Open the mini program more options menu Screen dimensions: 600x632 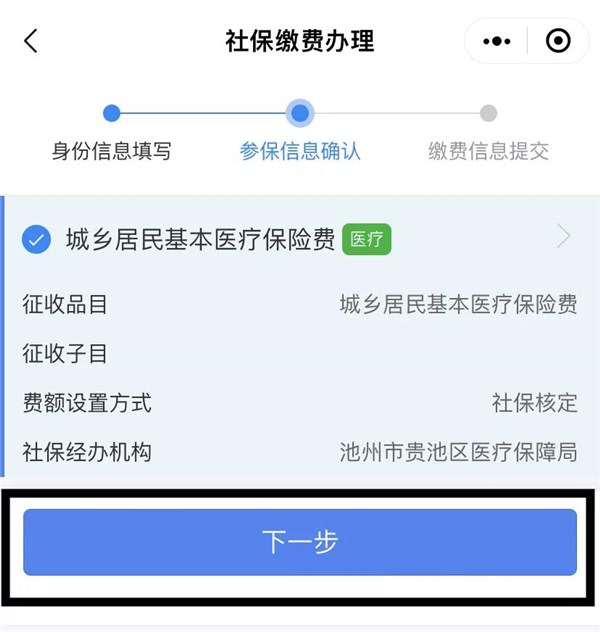point(496,41)
